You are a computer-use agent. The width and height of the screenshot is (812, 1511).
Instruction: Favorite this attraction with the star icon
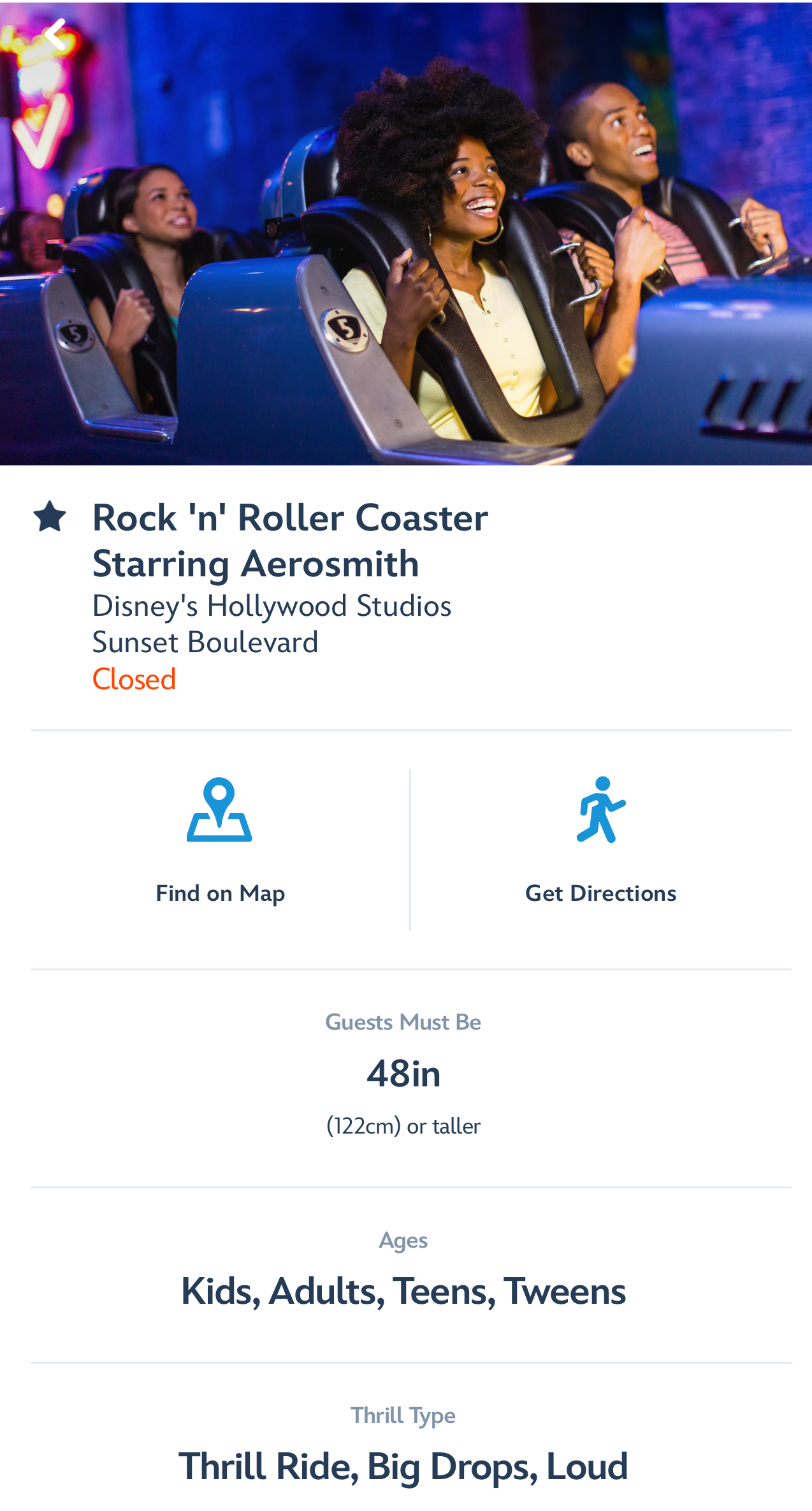50,516
